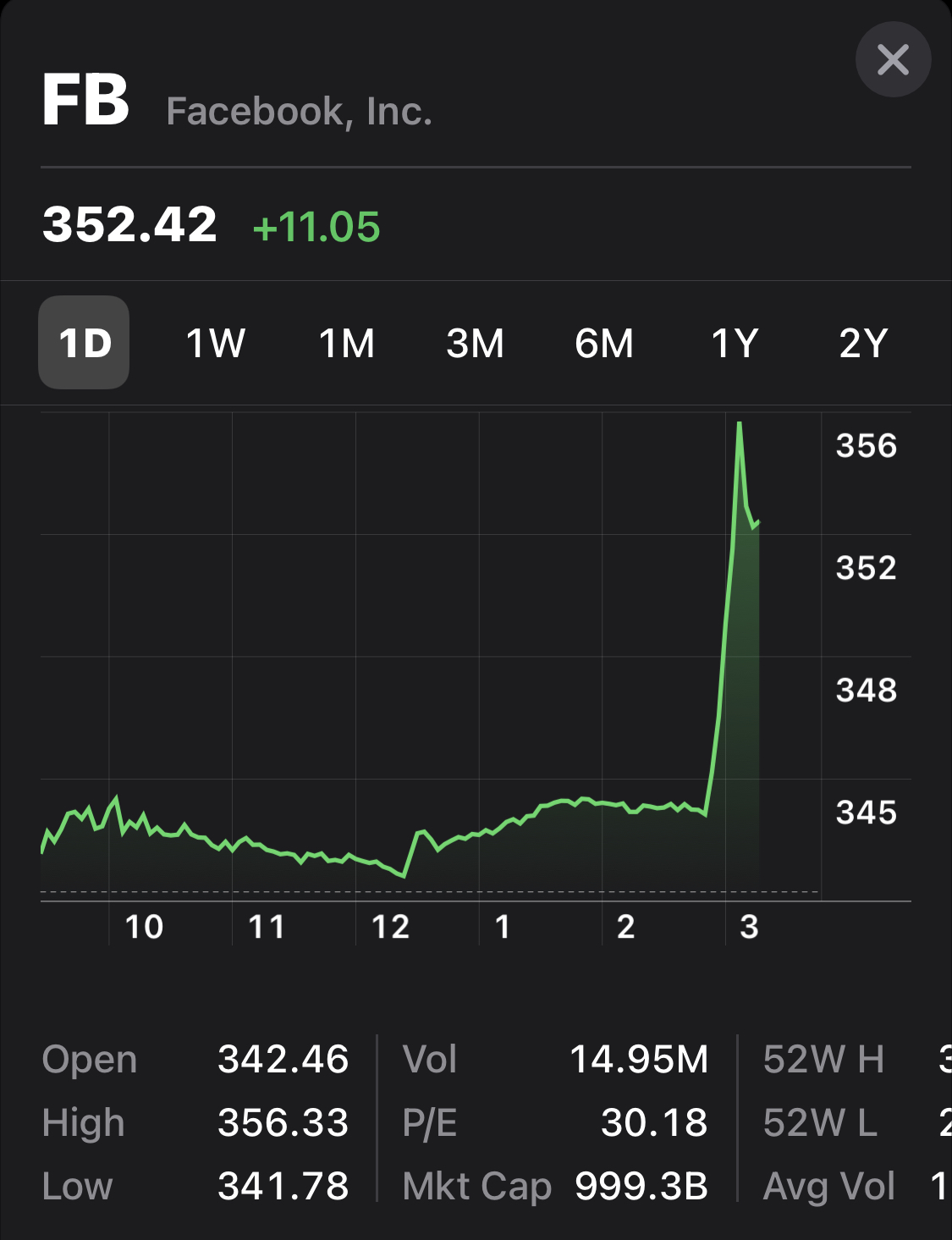Switch to the 3M range
The height and width of the screenshot is (1240, 952).
click(475, 343)
